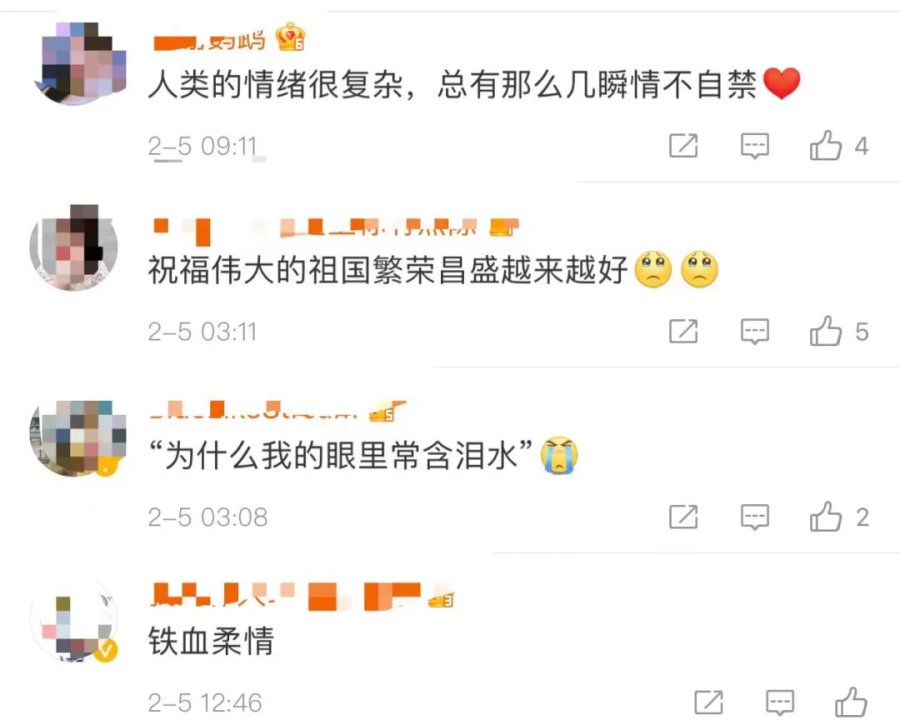Viewport: 900px width, 720px height.
Task: Repost the 祝福伟大的祖国繁荣昌盛 comment
Action: point(683,332)
